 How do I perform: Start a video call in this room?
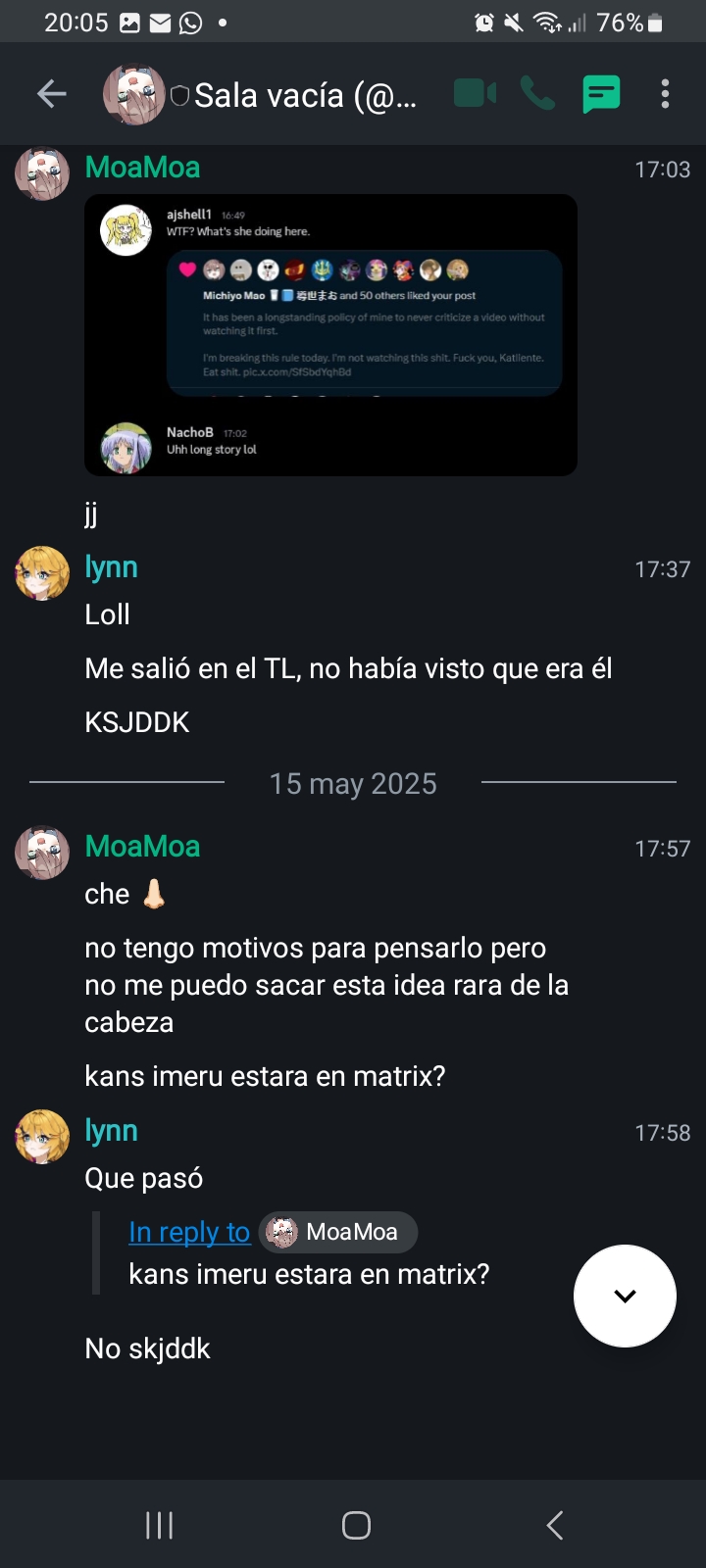pyautogui.click(x=476, y=94)
